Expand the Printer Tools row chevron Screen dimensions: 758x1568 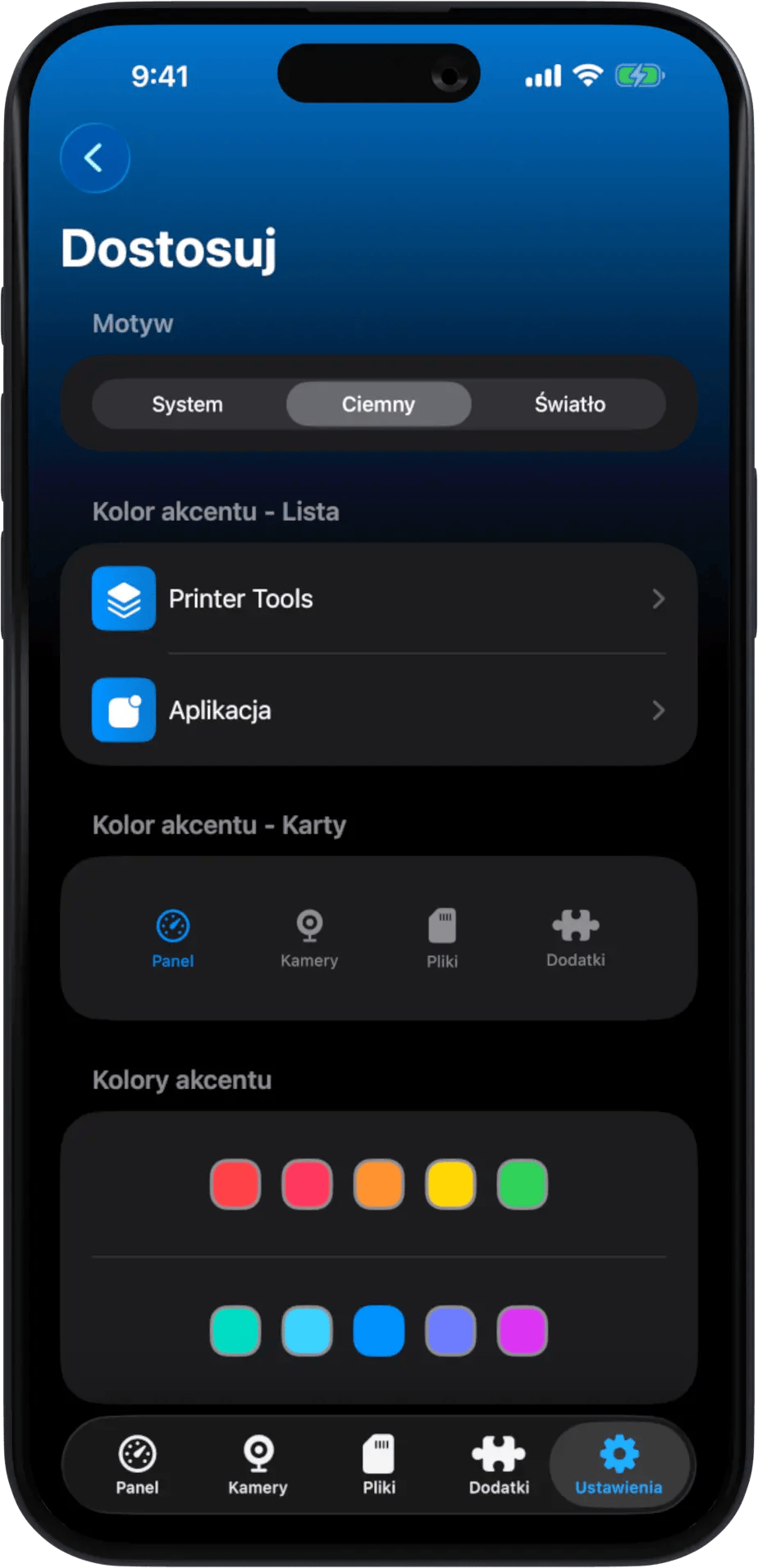pyautogui.click(x=659, y=599)
